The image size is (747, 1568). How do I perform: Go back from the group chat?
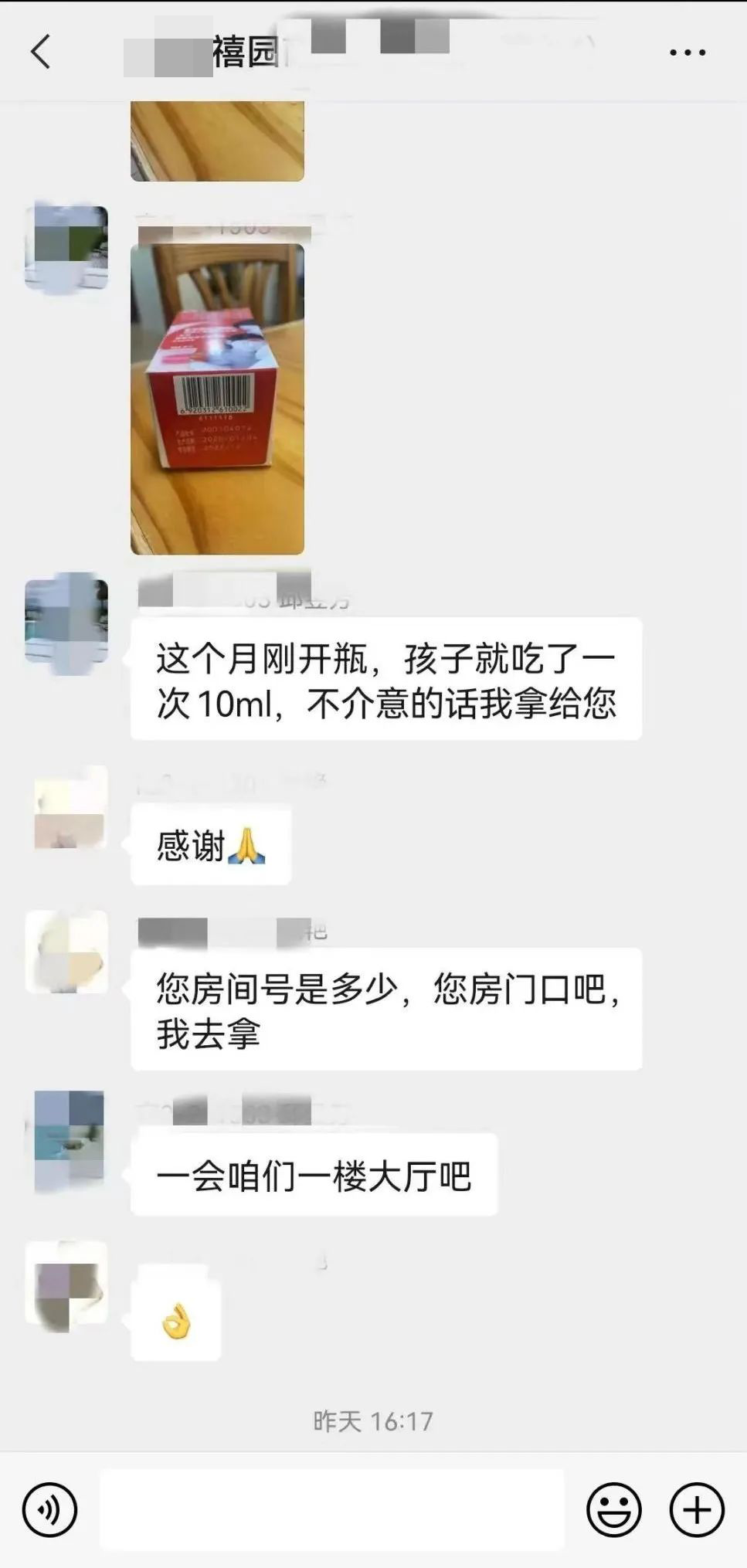tap(41, 52)
